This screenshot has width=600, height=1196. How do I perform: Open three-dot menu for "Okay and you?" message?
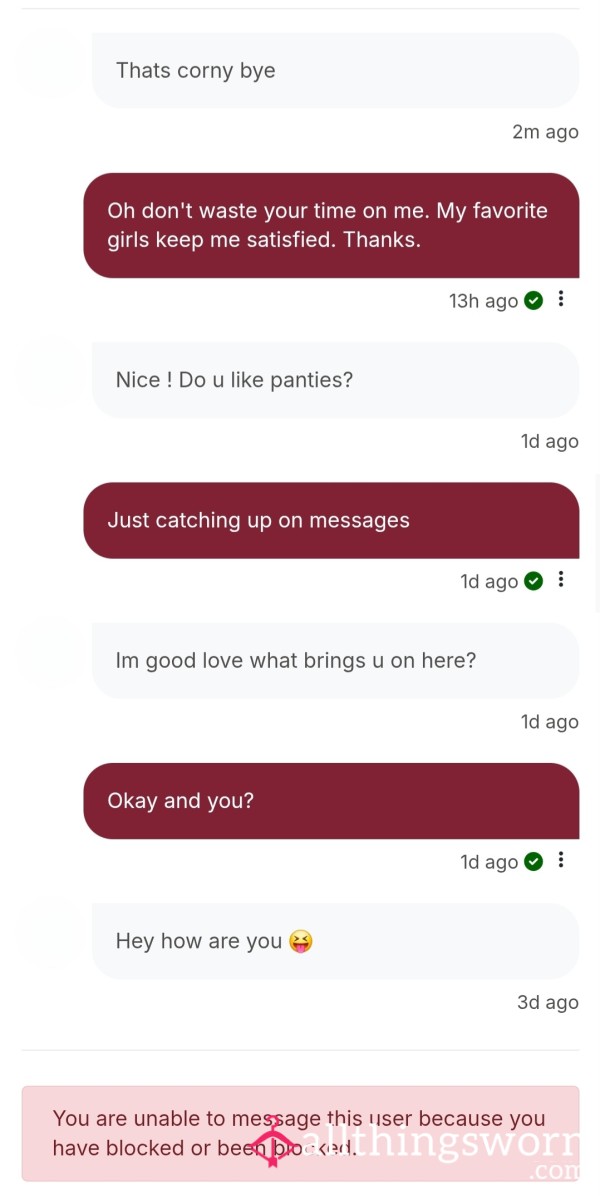[561, 860]
